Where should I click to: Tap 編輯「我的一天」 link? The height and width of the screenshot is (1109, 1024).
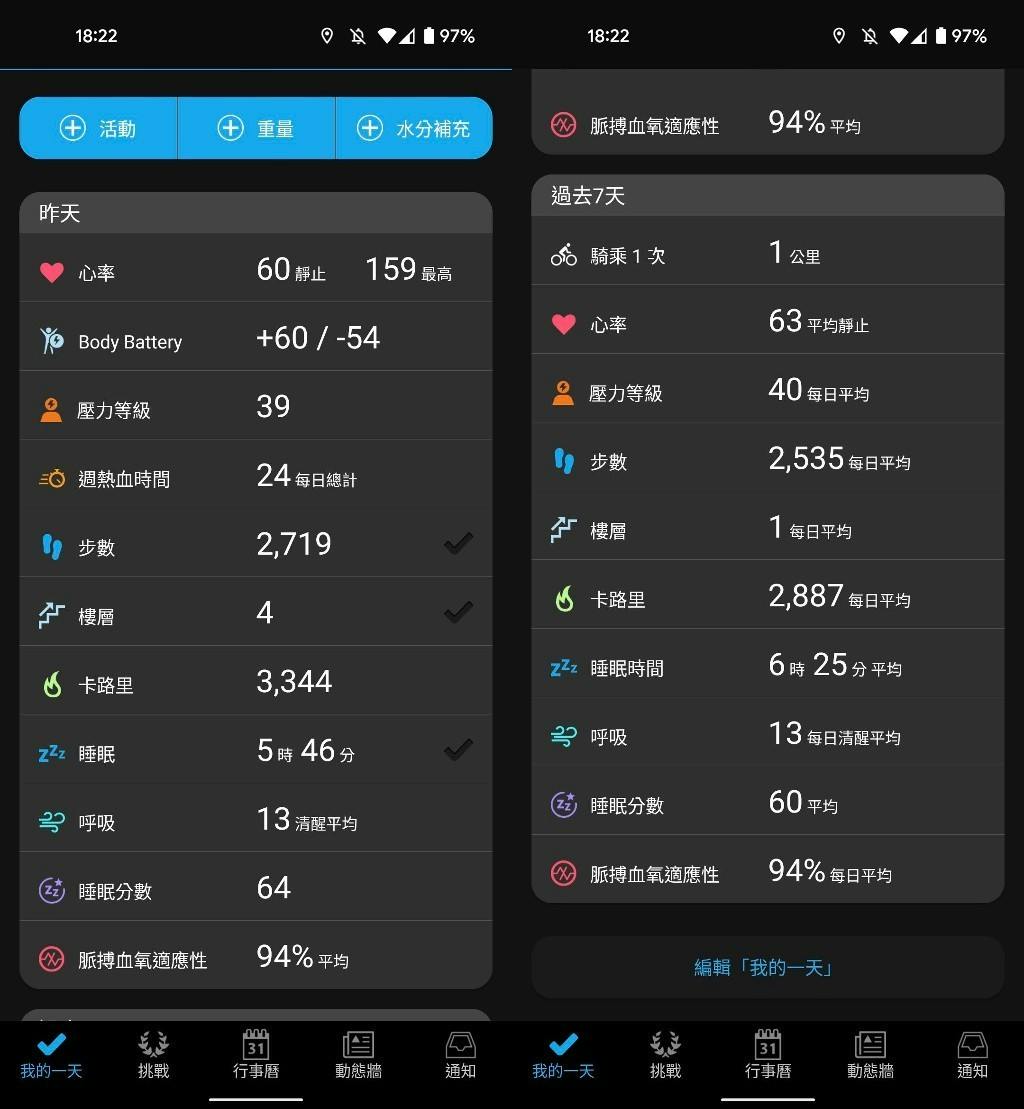coord(765,967)
